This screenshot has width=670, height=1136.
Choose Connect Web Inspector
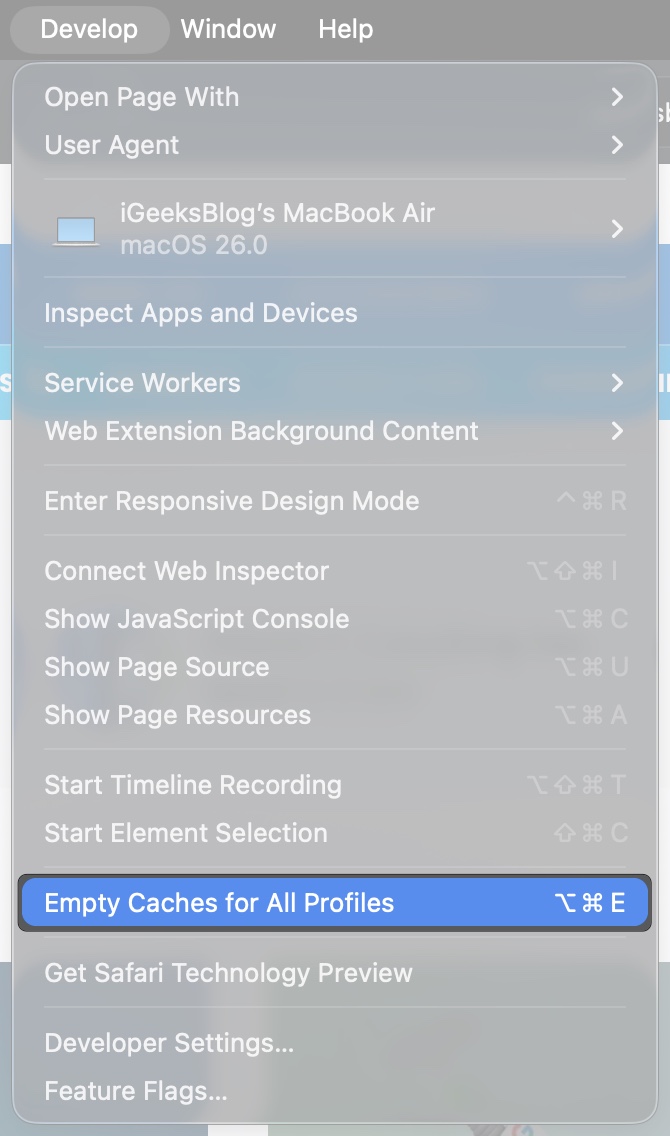click(187, 571)
